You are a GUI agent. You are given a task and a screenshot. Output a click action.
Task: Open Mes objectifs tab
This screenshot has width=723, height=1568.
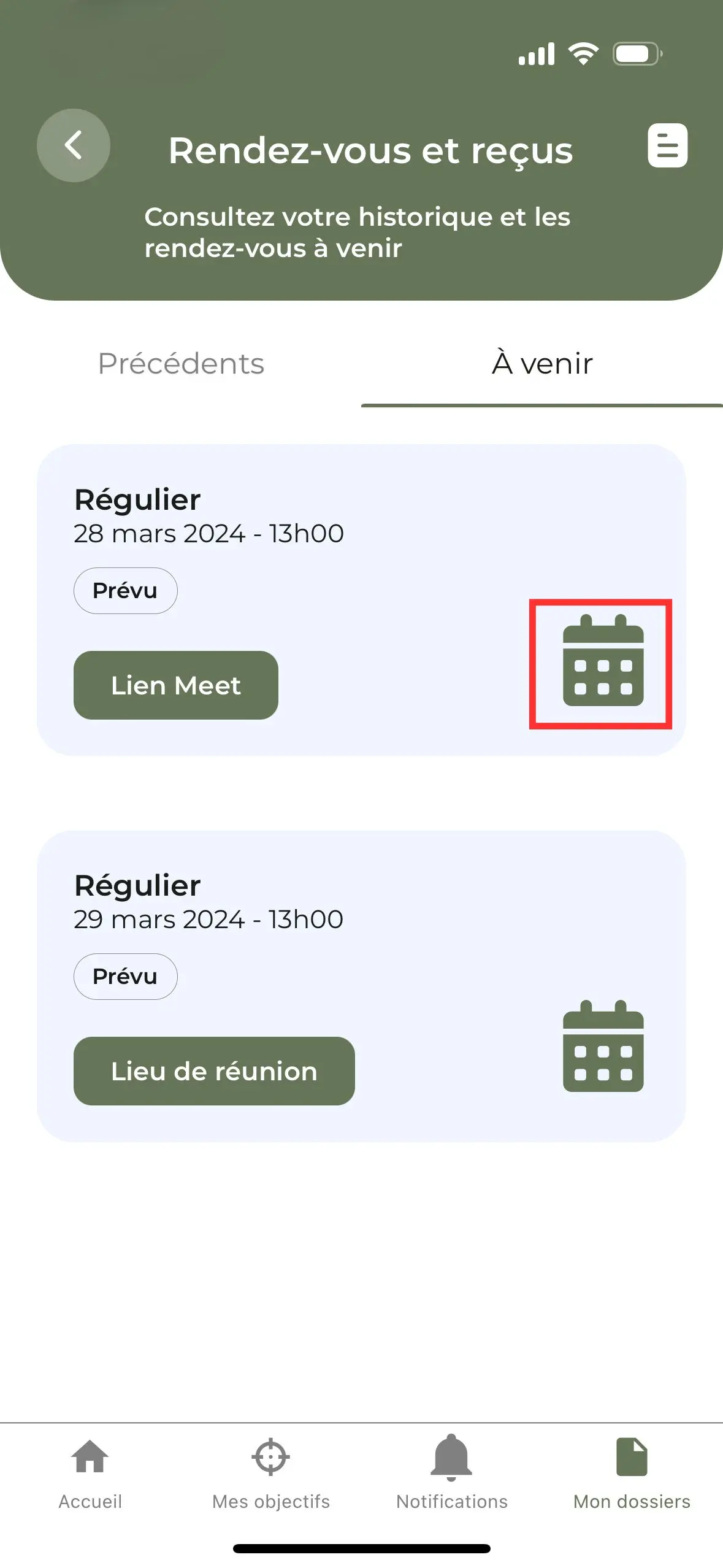tap(271, 1474)
